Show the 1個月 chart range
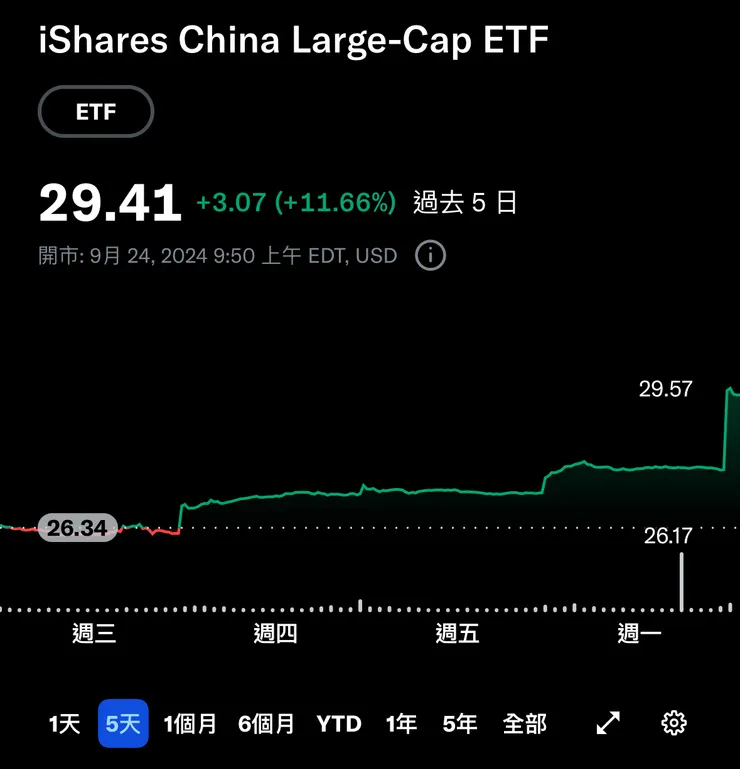The image size is (740, 769). point(190,723)
